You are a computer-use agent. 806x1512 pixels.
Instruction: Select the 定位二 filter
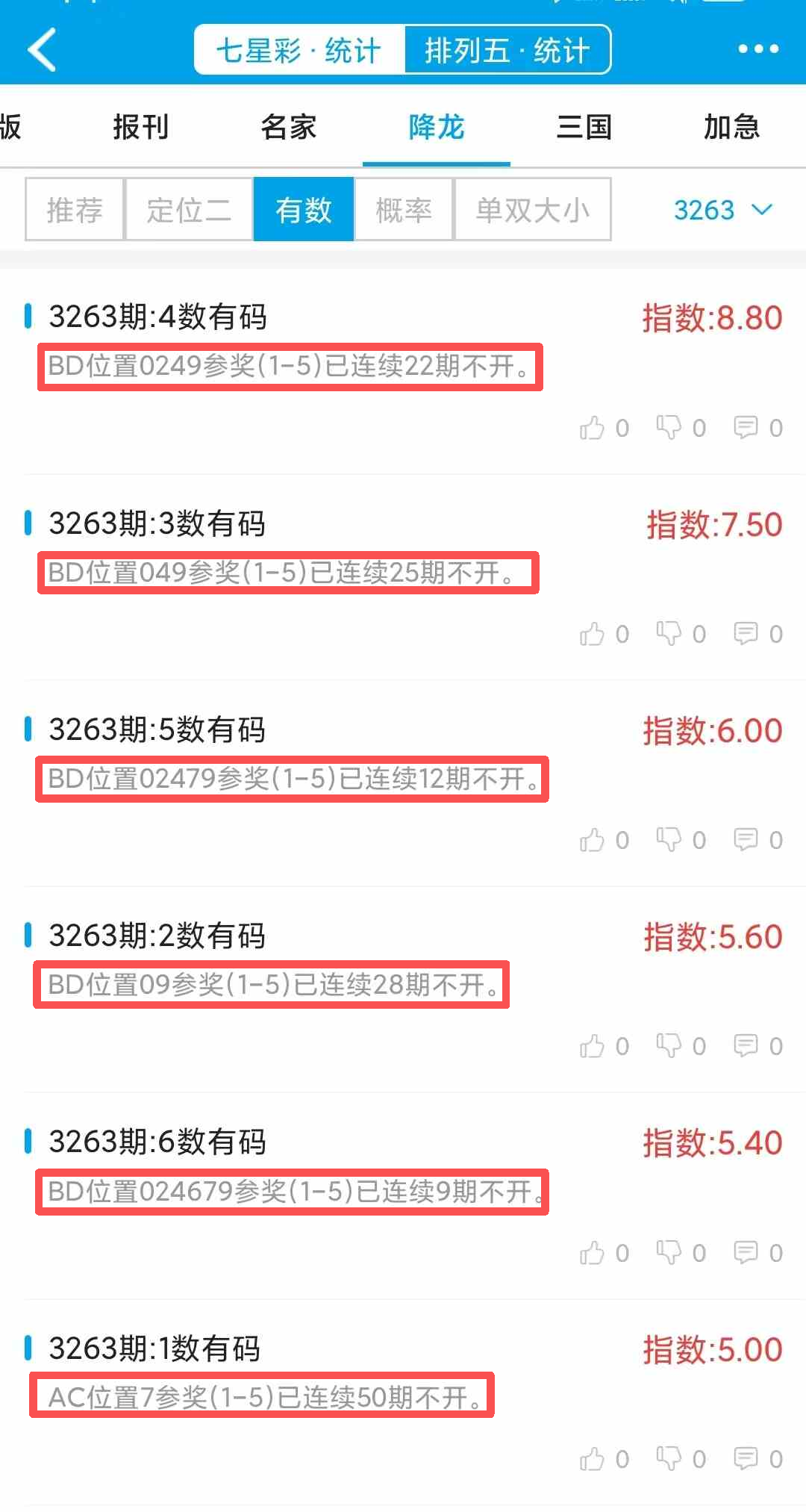click(189, 210)
